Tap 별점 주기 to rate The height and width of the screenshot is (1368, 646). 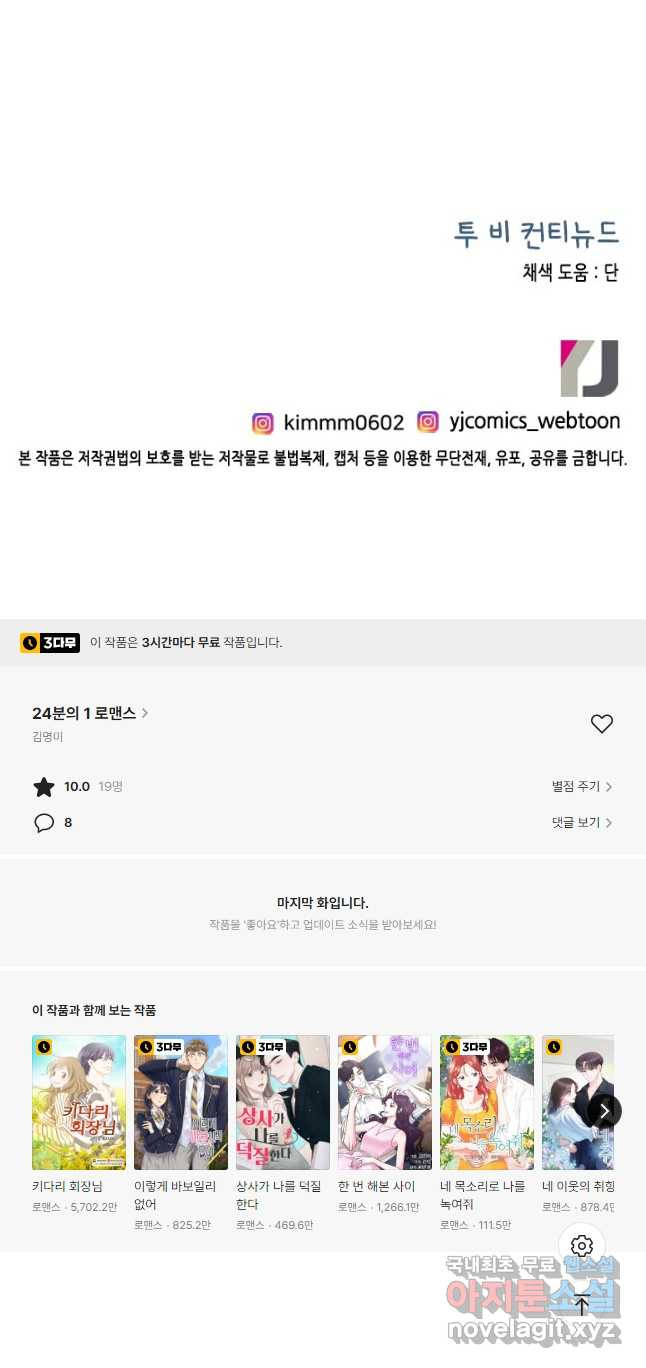[581, 787]
